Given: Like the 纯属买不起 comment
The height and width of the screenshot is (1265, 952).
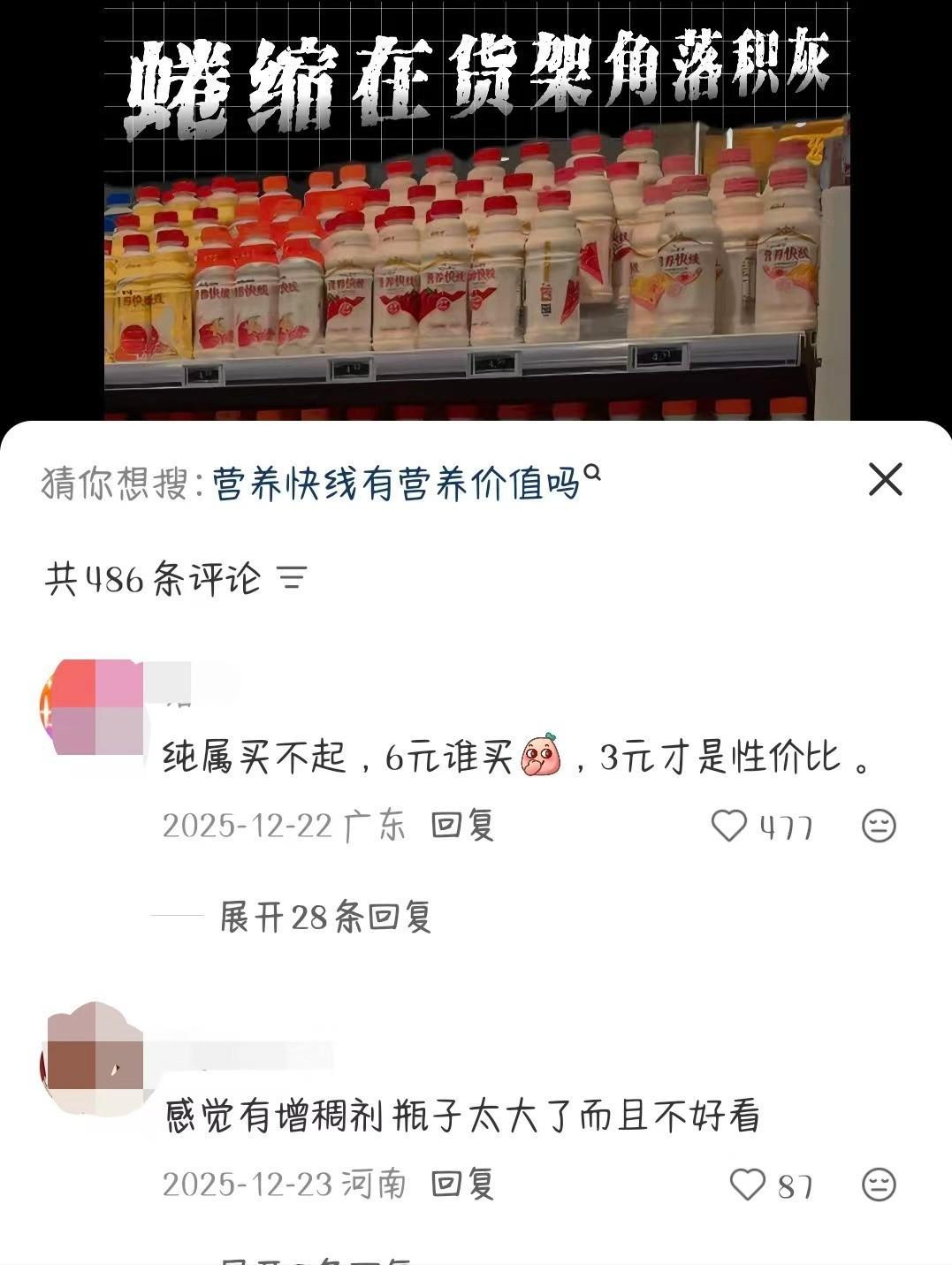Looking at the screenshot, I should [729, 826].
